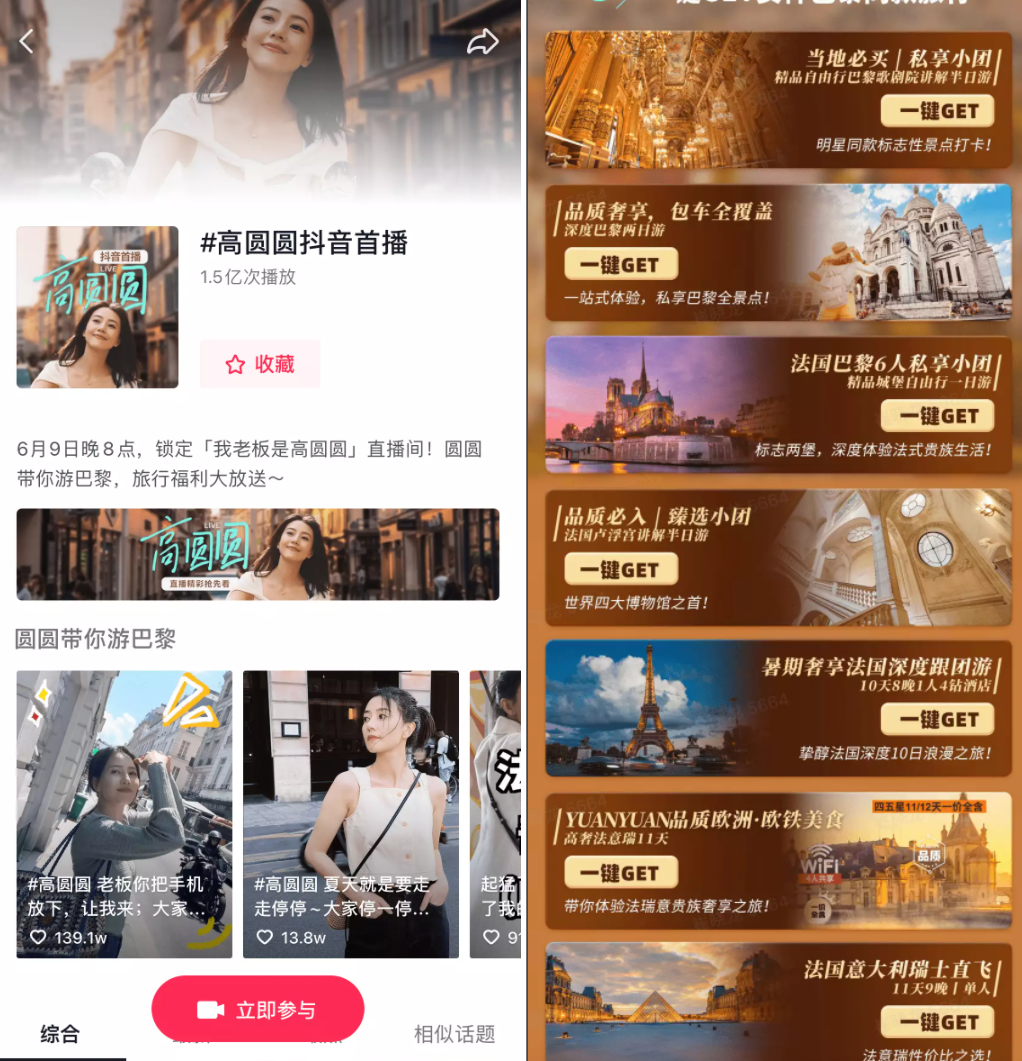Like the 139.1w heart icon on first video
1022x1061 pixels.
pyautogui.click(x=37, y=937)
